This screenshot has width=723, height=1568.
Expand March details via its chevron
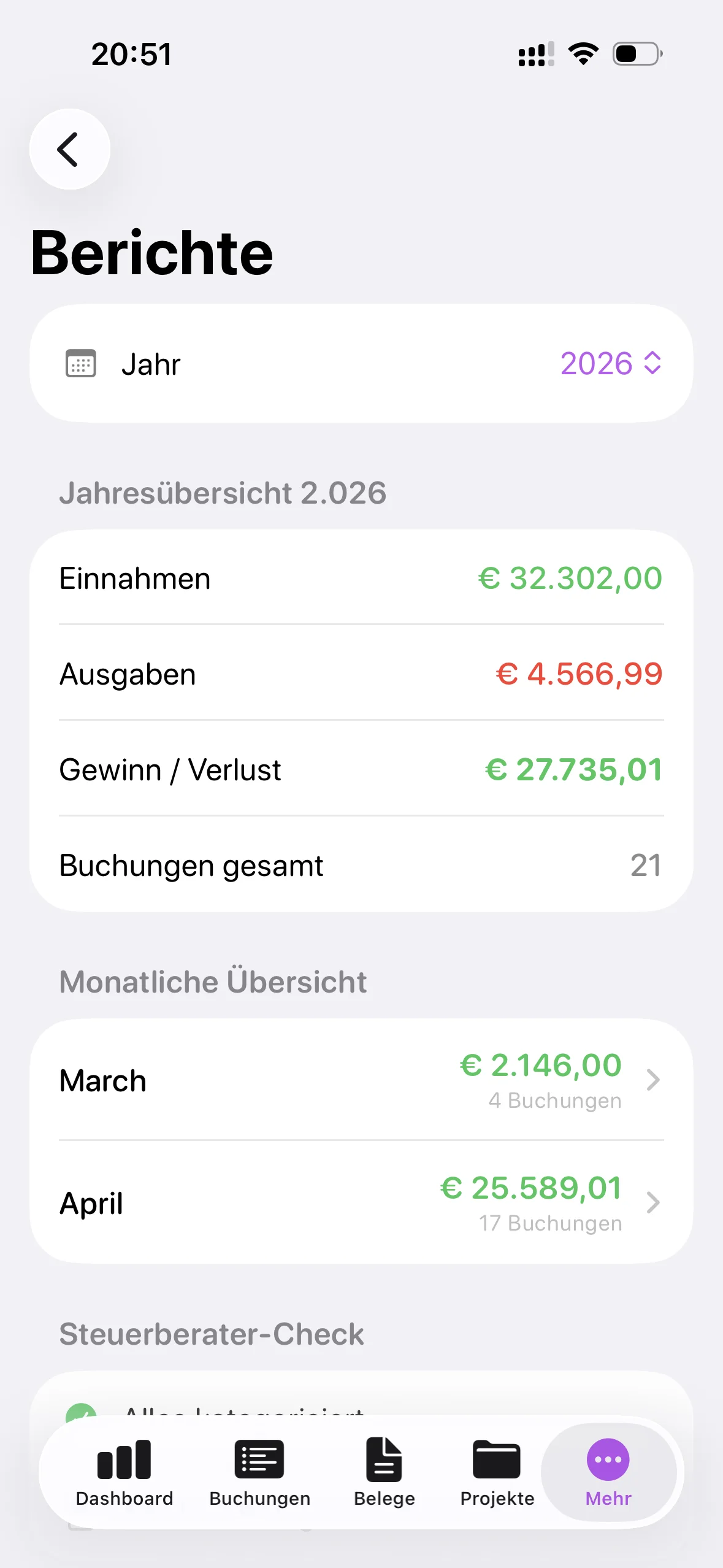(x=652, y=1080)
